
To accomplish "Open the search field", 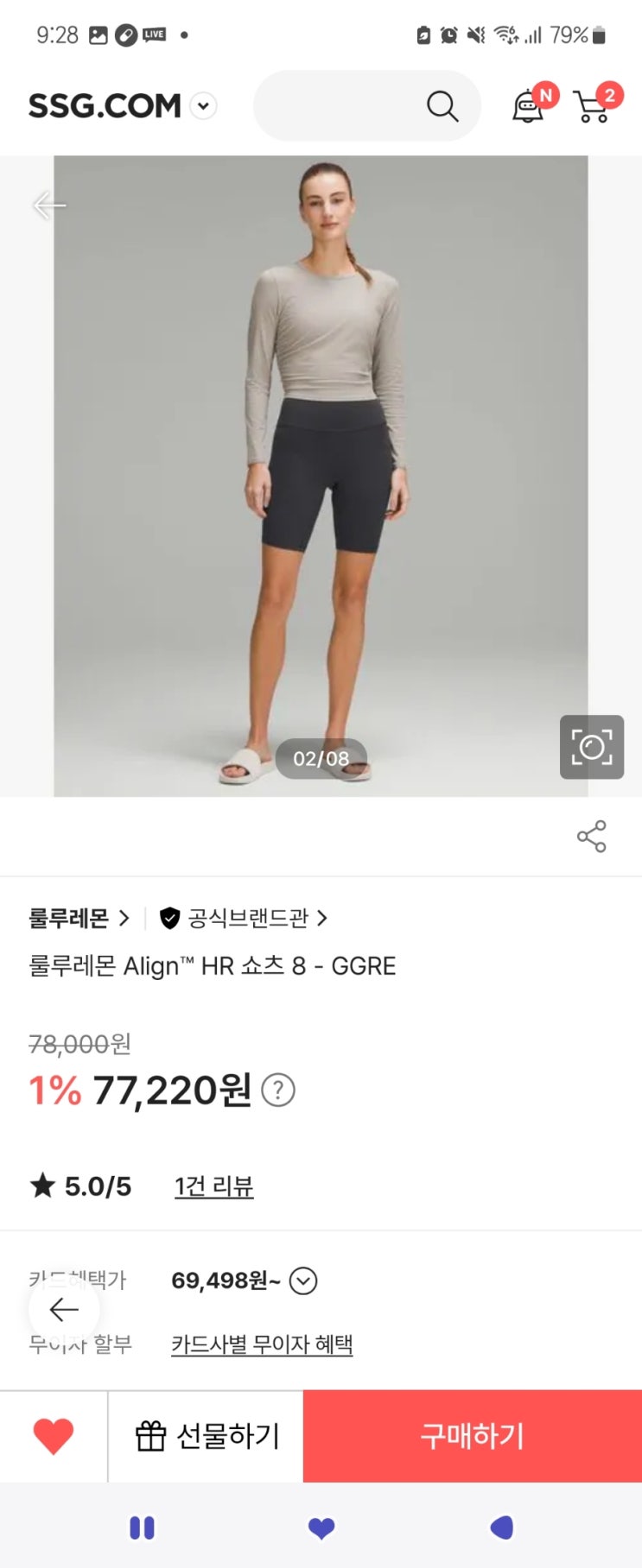I will click(365, 106).
